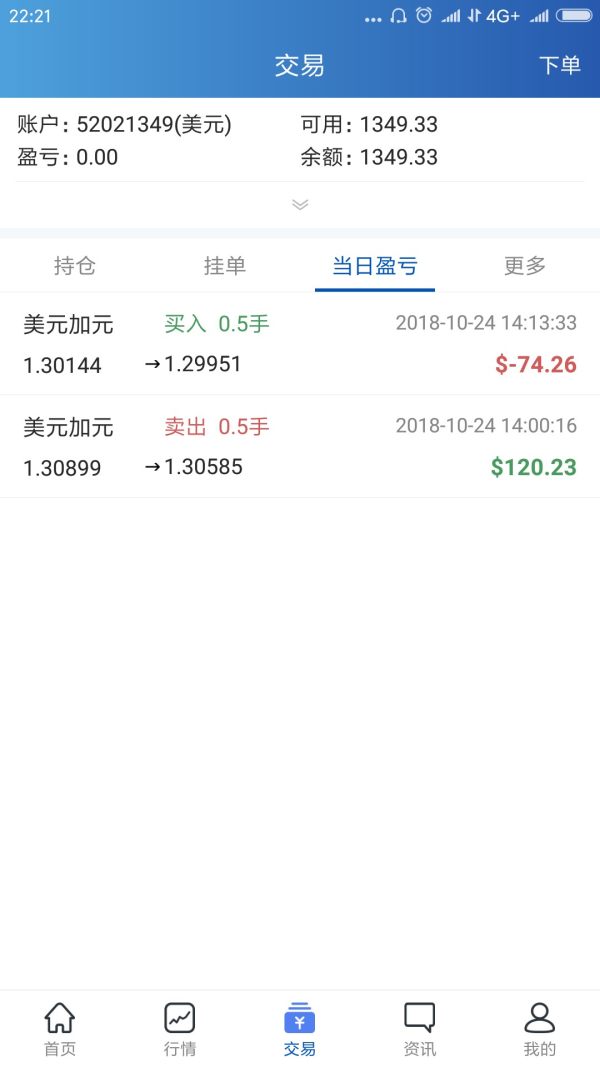Open the 美元加元 买入 0.5手 record
Viewport: 600px width, 1067px height.
pyautogui.click(x=300, y=344)
